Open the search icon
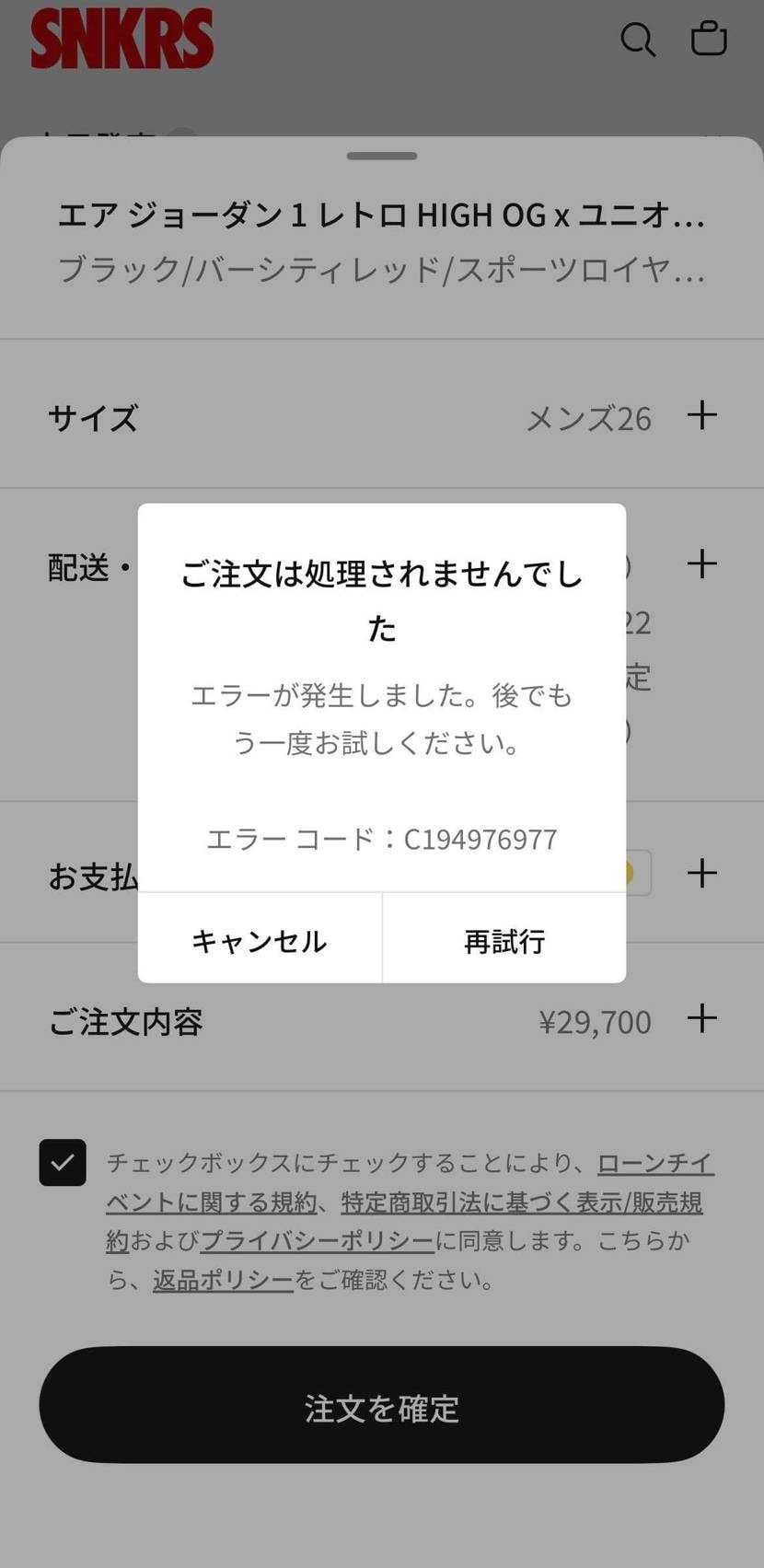 tap(638, 40)
